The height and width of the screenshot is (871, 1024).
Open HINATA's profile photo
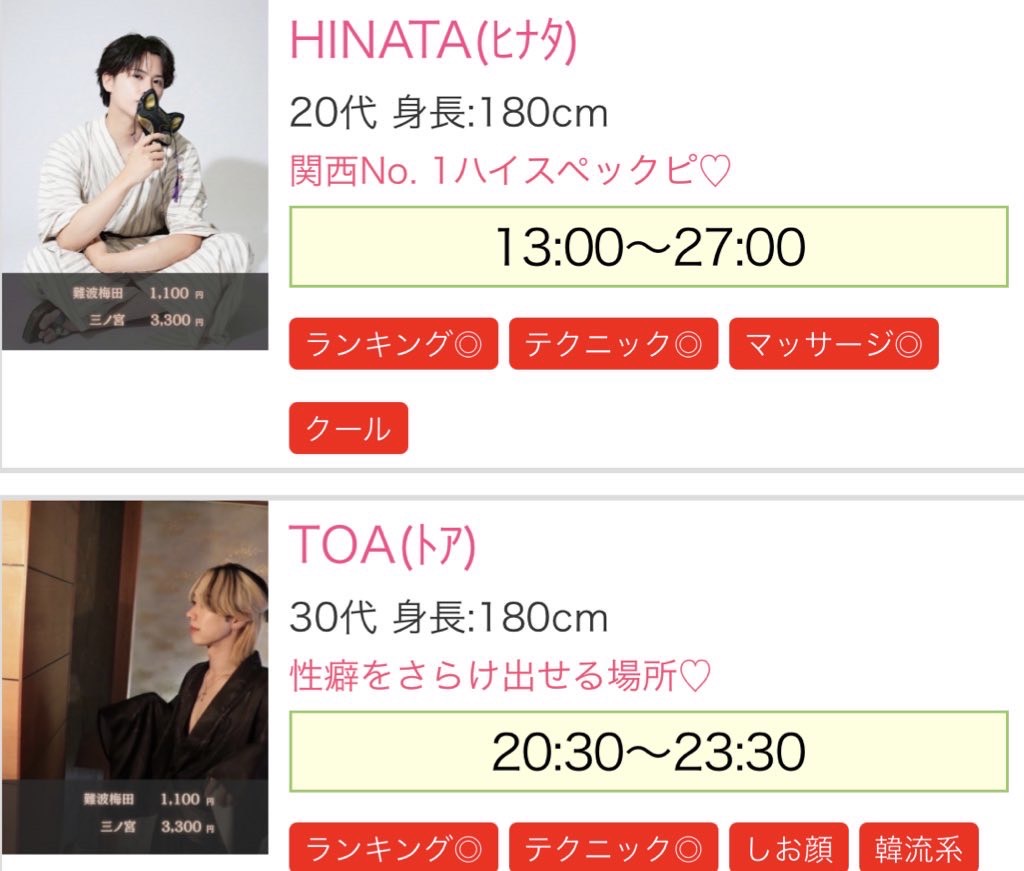[135, 175]
